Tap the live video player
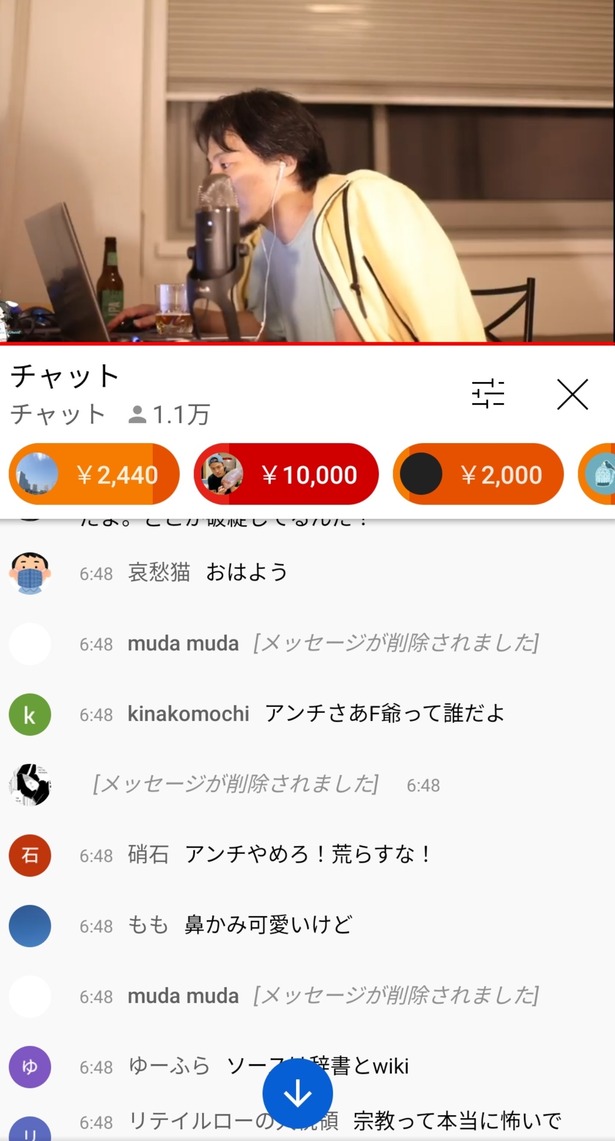Image resolution: width=615 pixels, height=1141 pixels. point(307,171)
